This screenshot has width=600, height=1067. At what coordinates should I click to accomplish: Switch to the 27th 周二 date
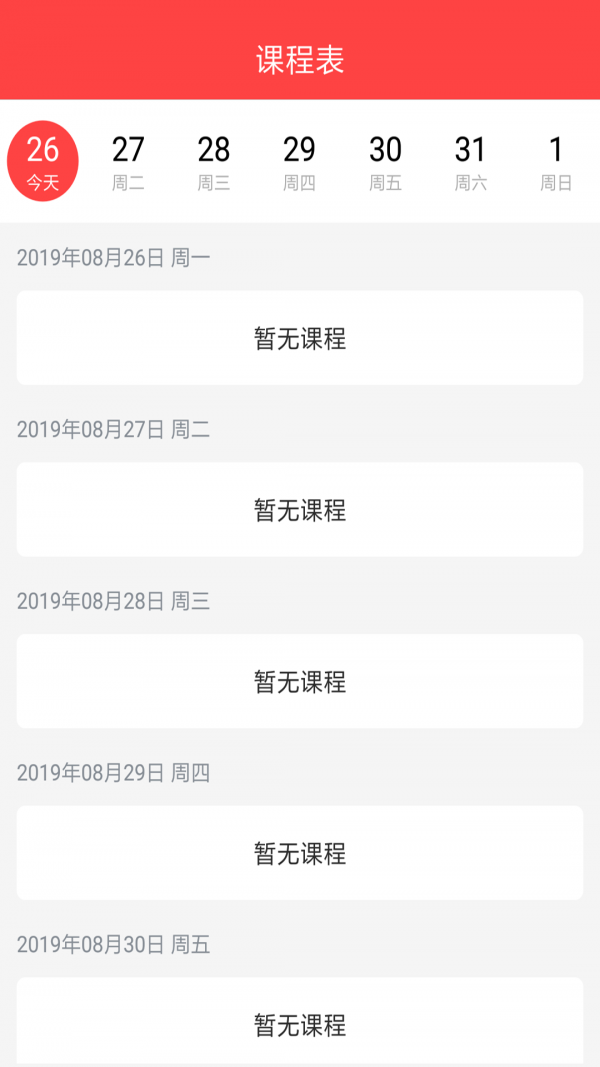click(128, 162)
